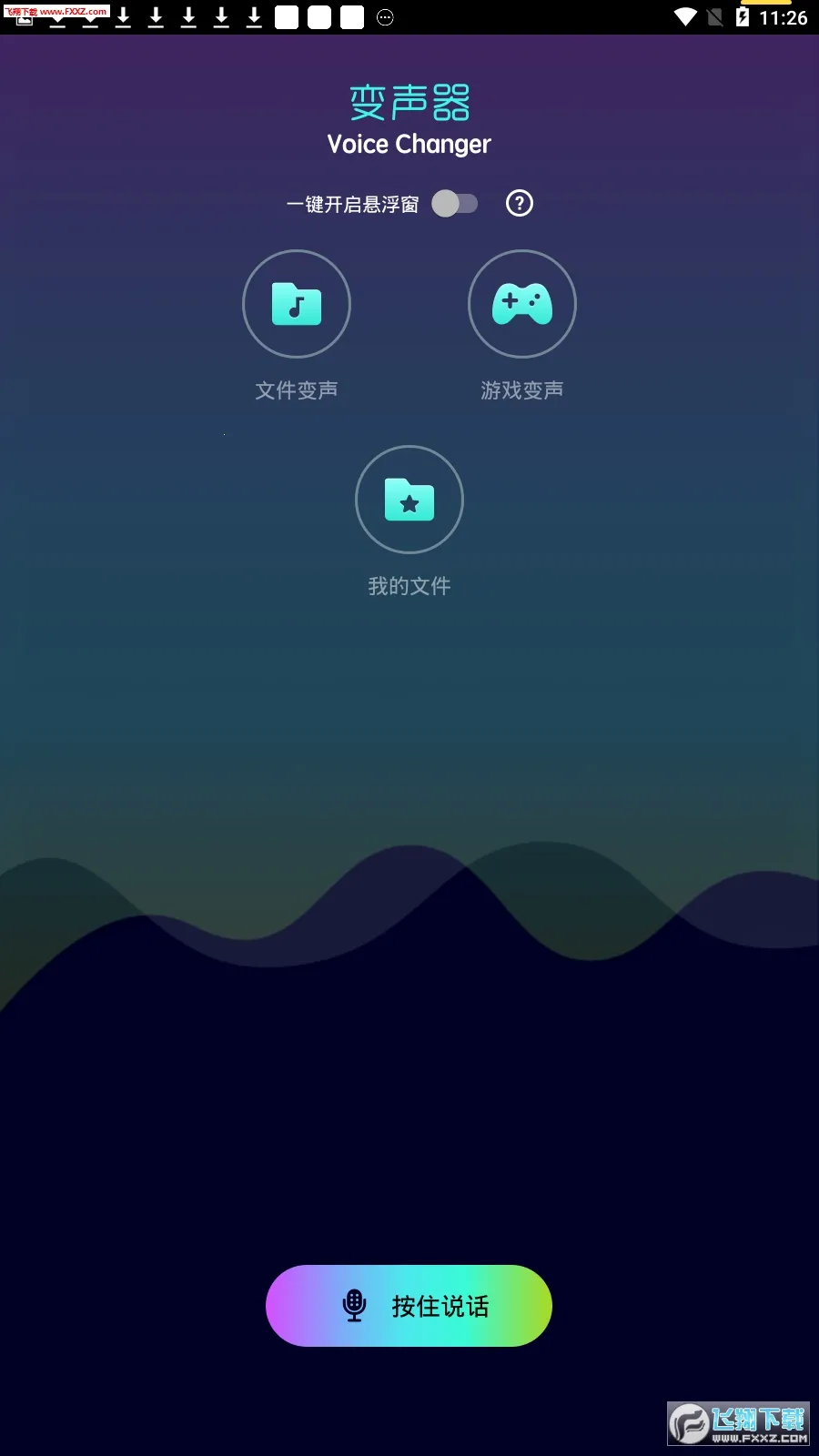The width and height of the screenshot is (819, 1456).
Task: Enable the 一键开启悬浮窗 floating window switch
Action: (x=454, y=204)
